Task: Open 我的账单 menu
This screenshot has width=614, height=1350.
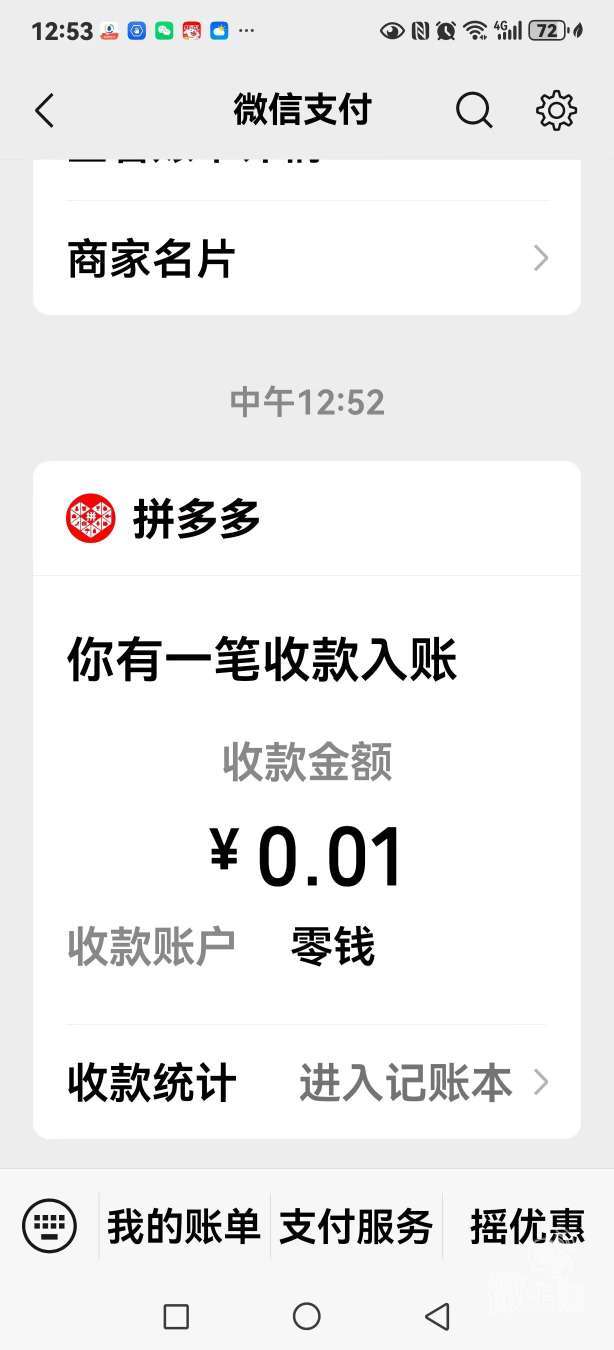Action: pos(184,1226)
